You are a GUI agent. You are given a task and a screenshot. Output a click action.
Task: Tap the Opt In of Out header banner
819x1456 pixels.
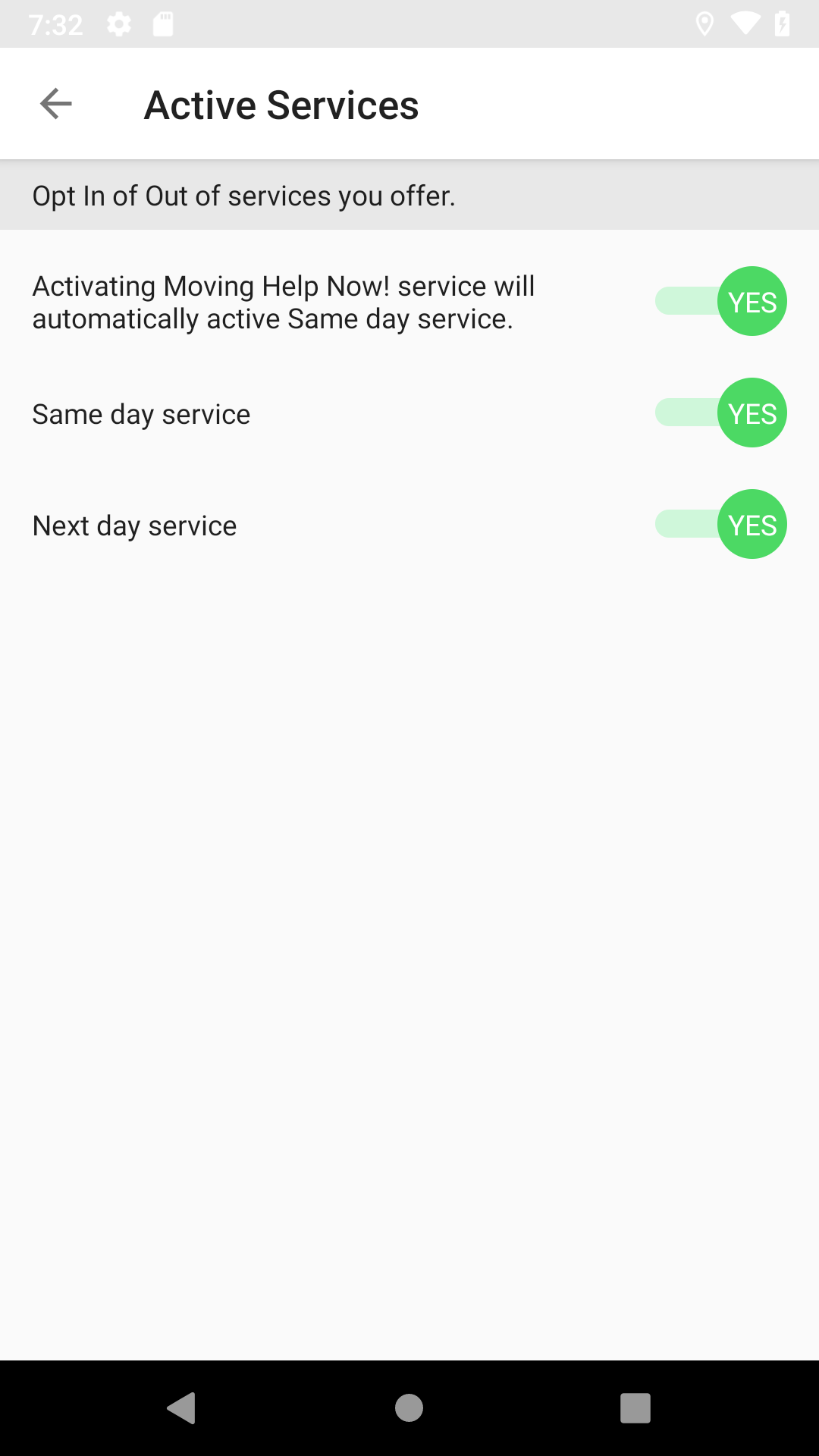[243, 195]
